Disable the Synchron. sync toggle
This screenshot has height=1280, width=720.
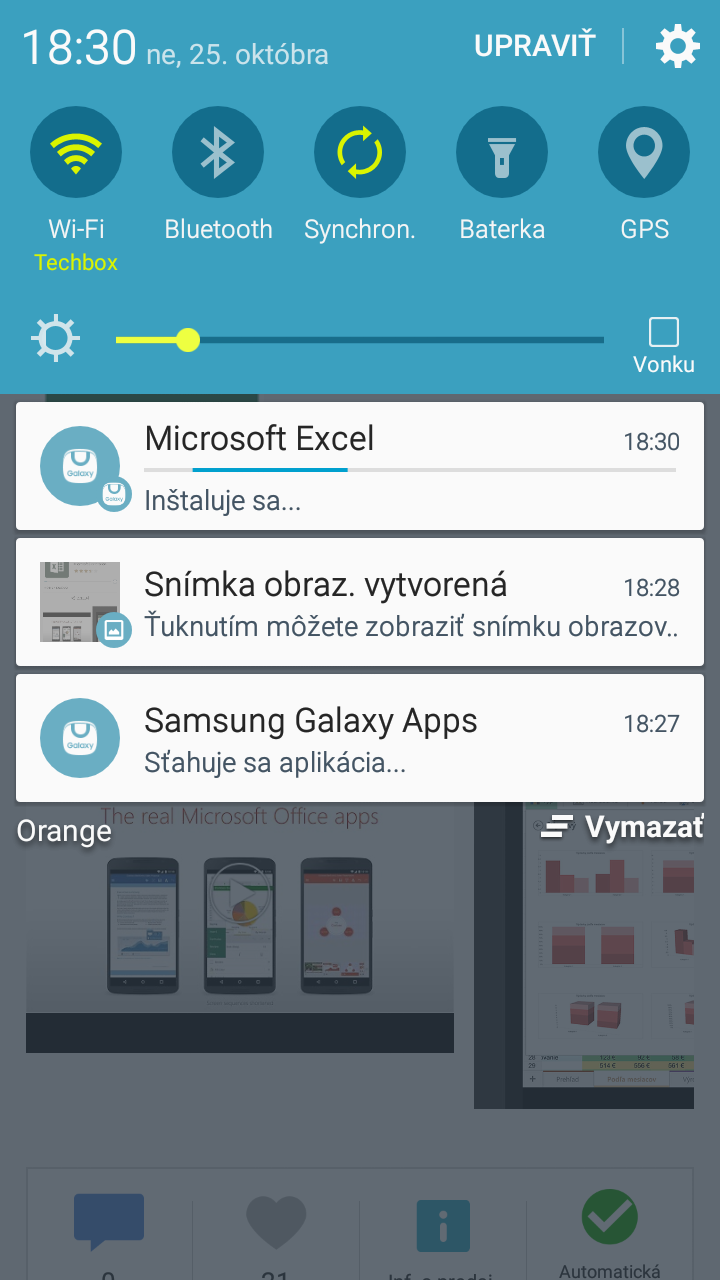click(x=360, y=152)
